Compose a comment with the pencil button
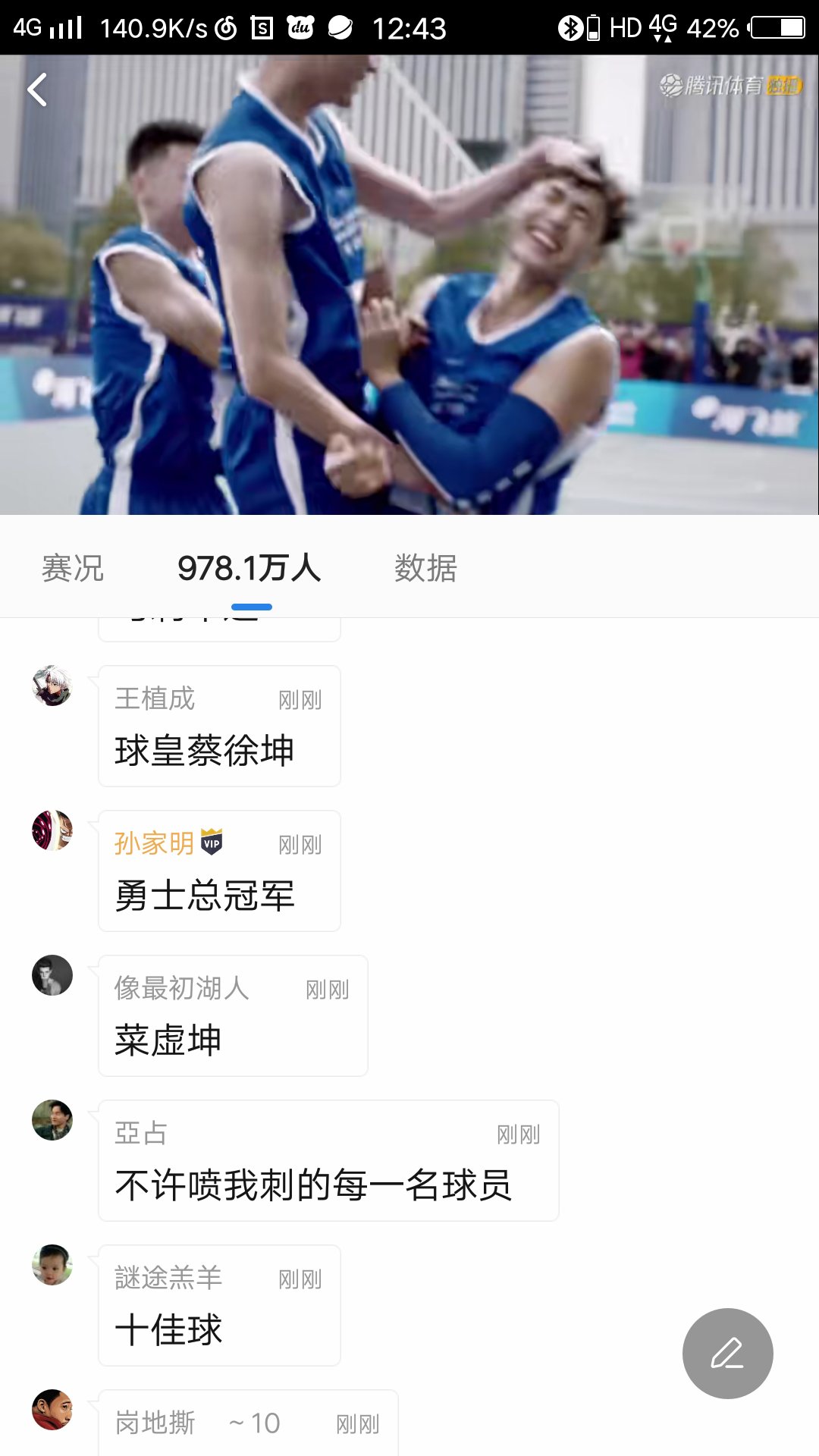This screenshot has height=1456, width=819. click(727, 1354)
